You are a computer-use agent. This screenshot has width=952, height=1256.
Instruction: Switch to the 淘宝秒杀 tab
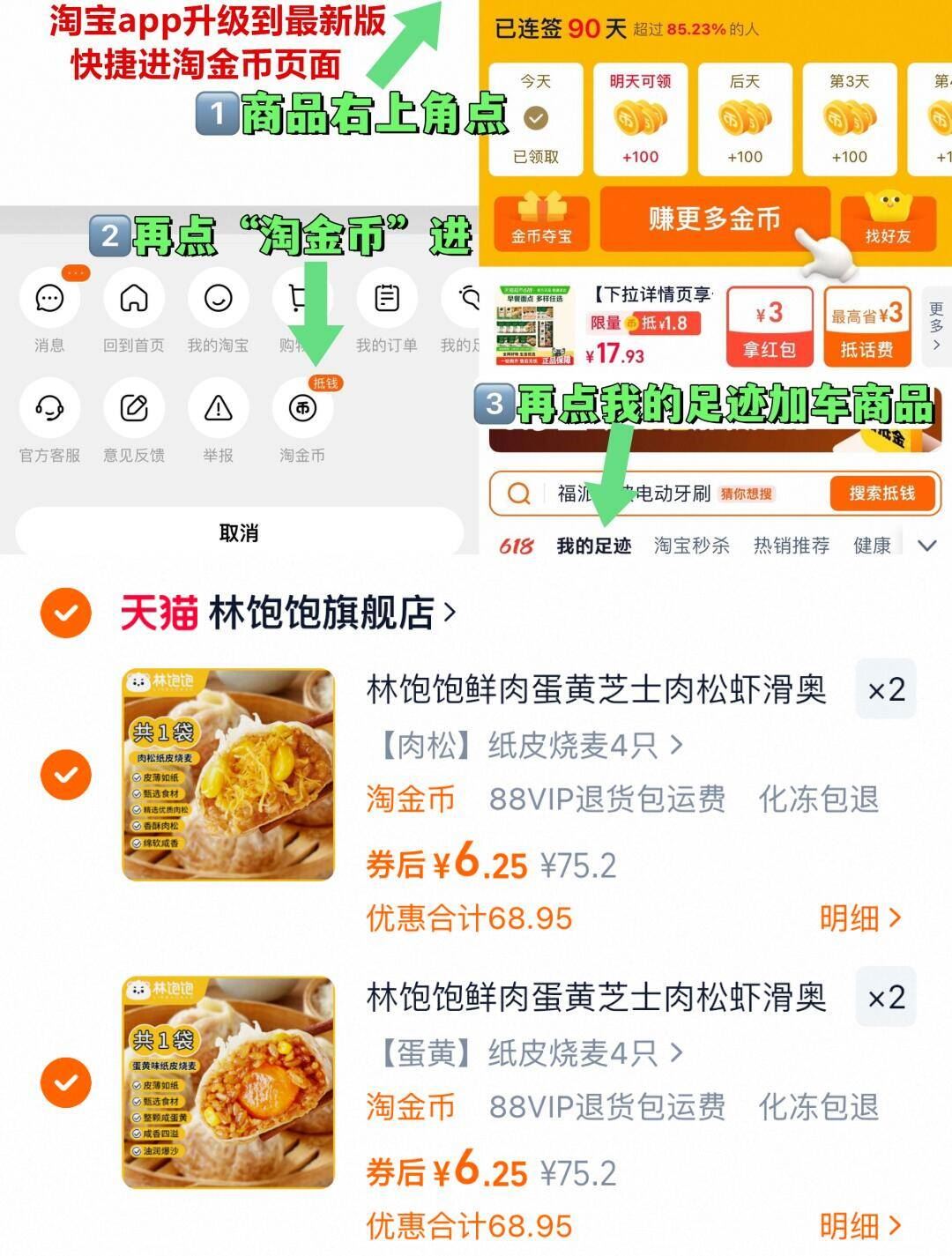[690, 546]
